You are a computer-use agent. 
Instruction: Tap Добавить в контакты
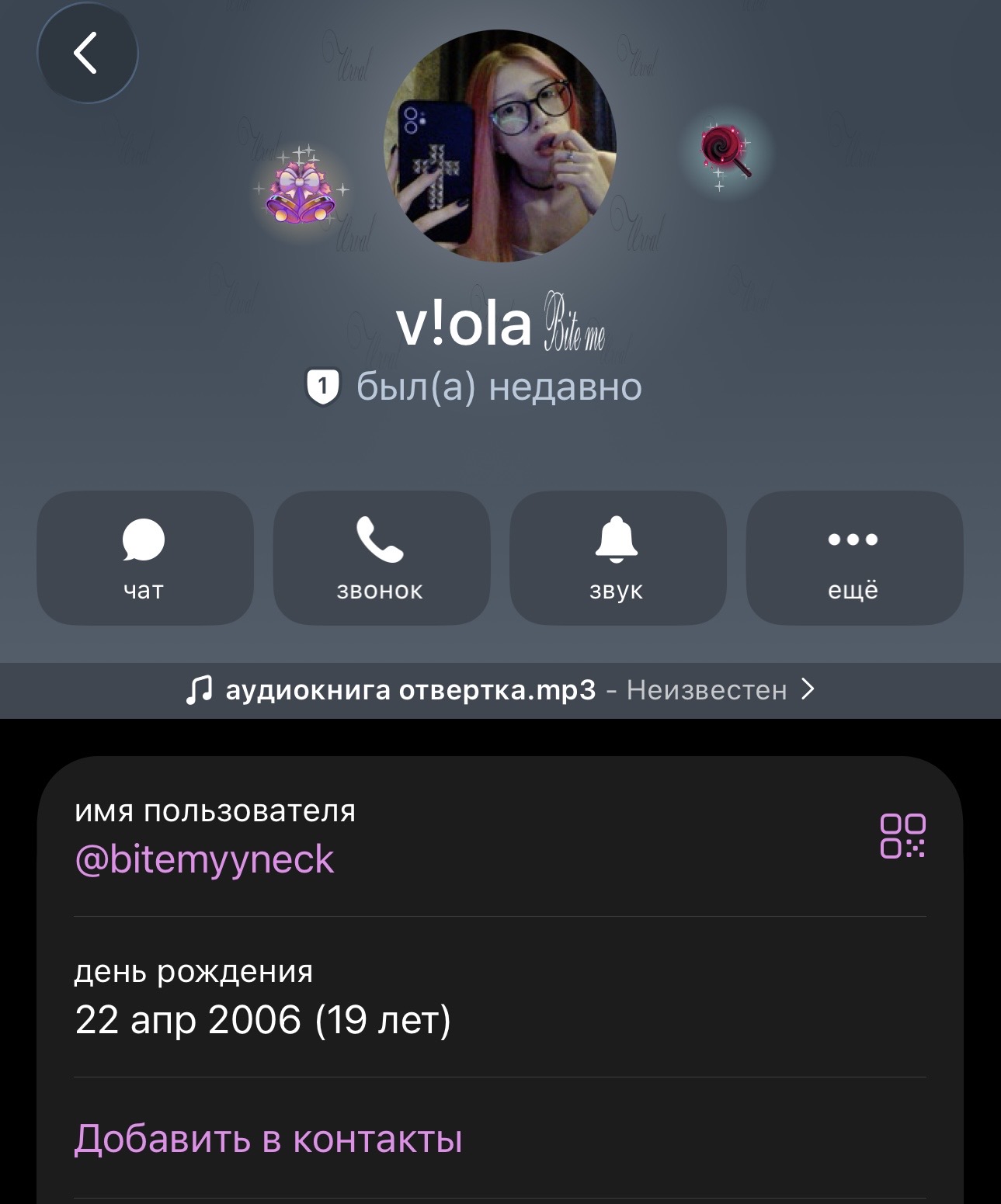(x=269, y=1139)
